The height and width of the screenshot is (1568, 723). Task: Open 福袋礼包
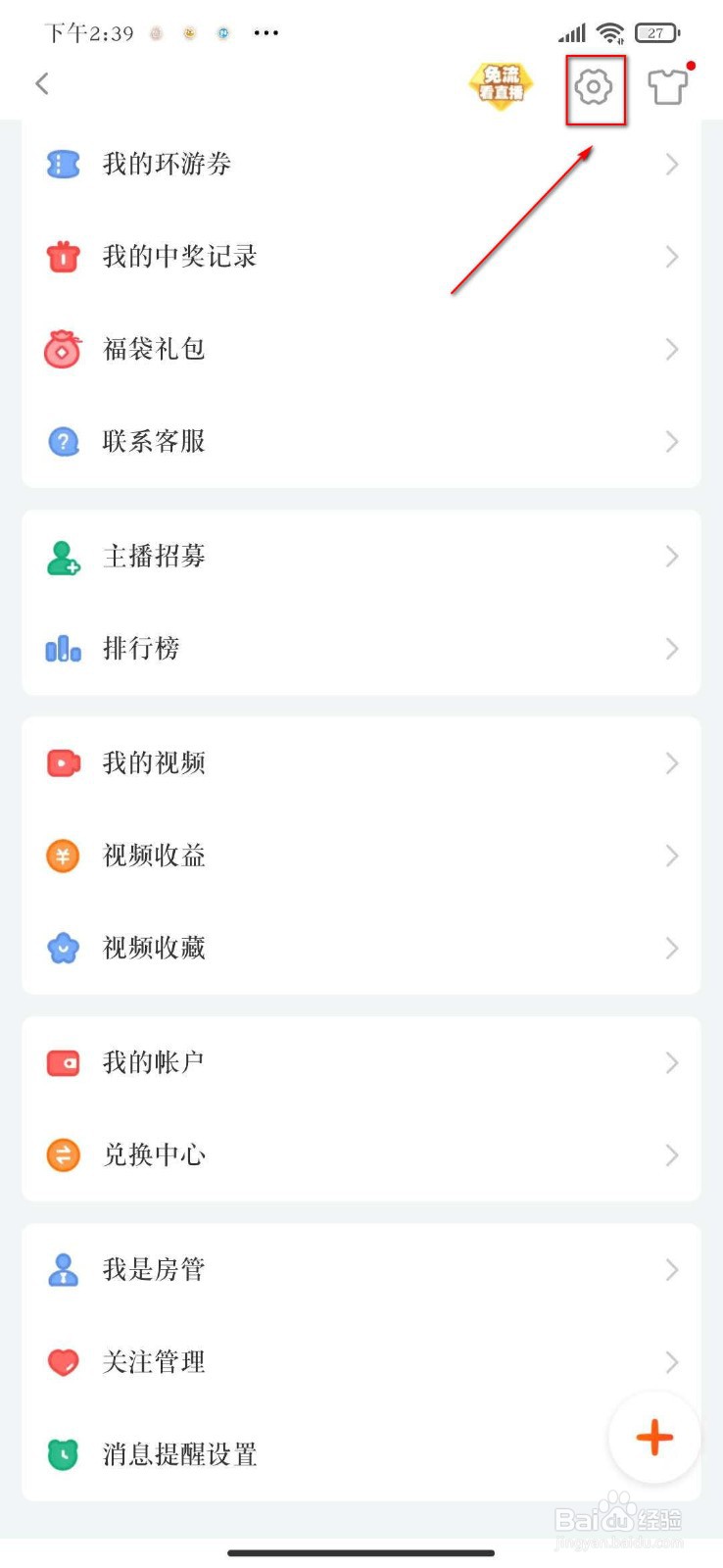click(361, 349)
